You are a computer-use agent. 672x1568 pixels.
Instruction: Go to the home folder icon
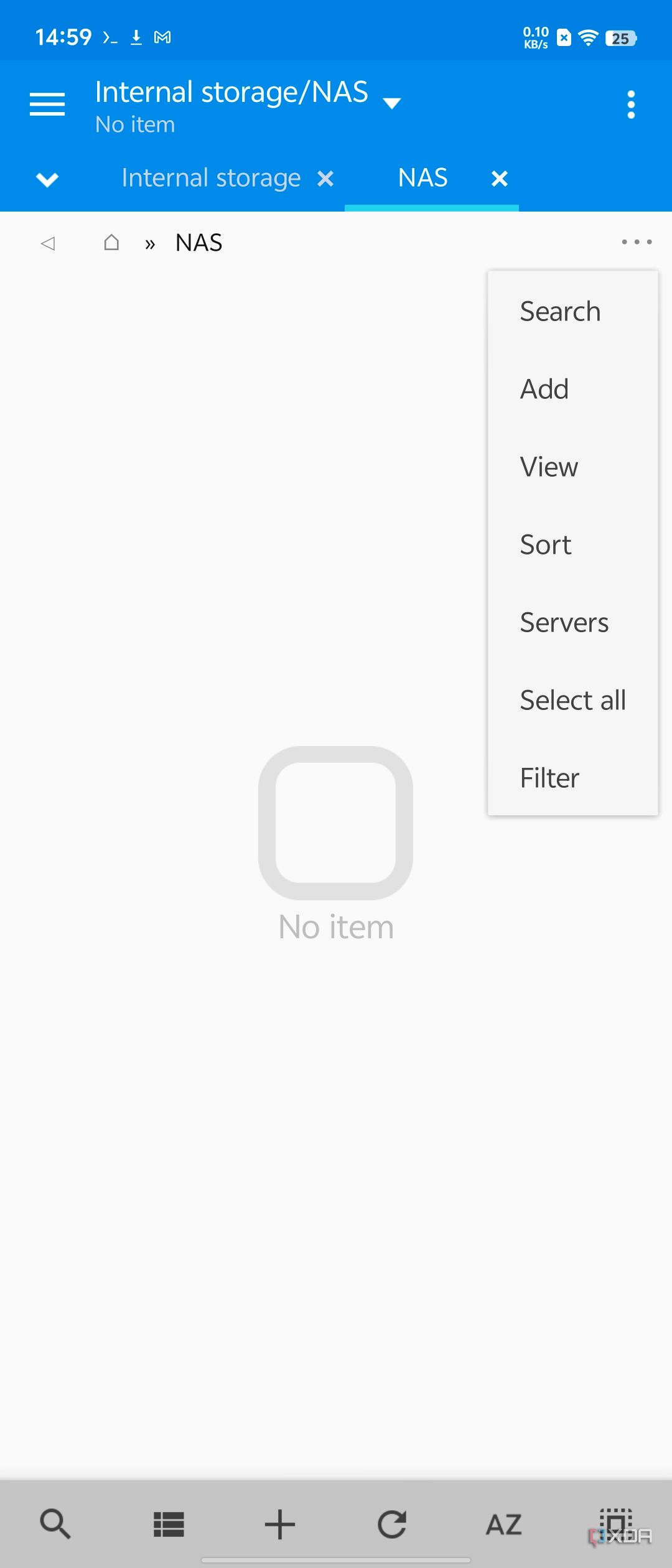tap(111, 243)
